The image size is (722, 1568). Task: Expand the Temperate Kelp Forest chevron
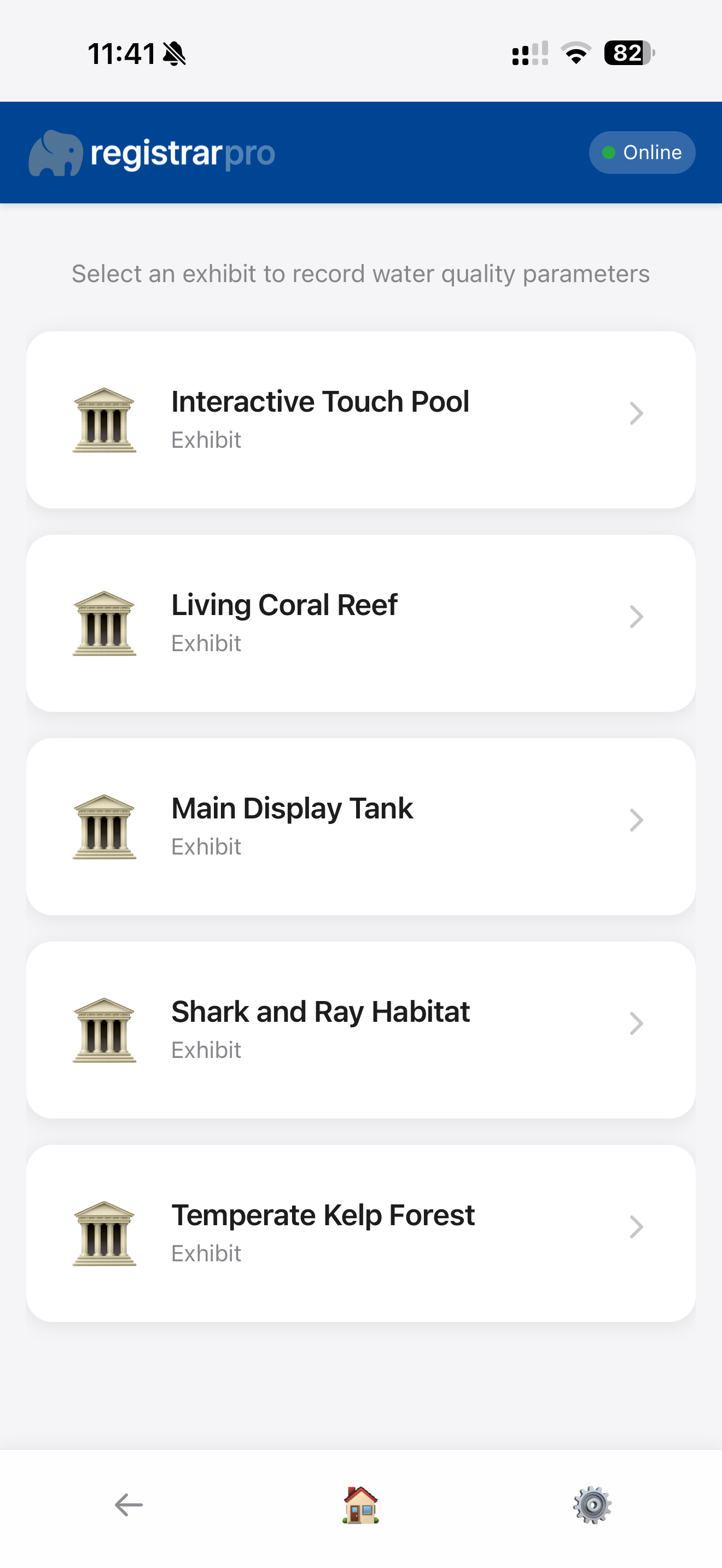(637, 1226)
